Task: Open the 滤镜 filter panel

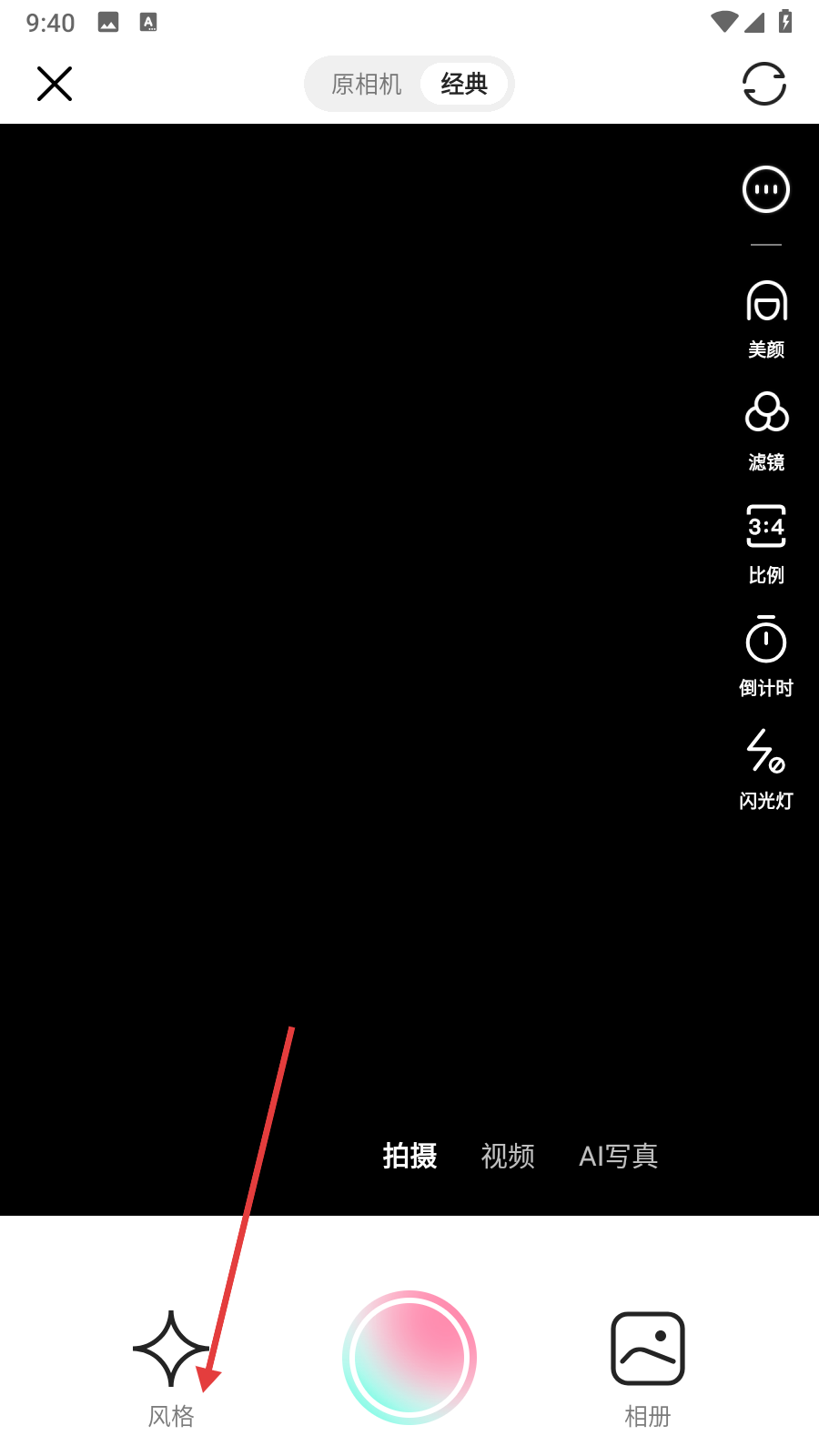Action: coord(766,431)
